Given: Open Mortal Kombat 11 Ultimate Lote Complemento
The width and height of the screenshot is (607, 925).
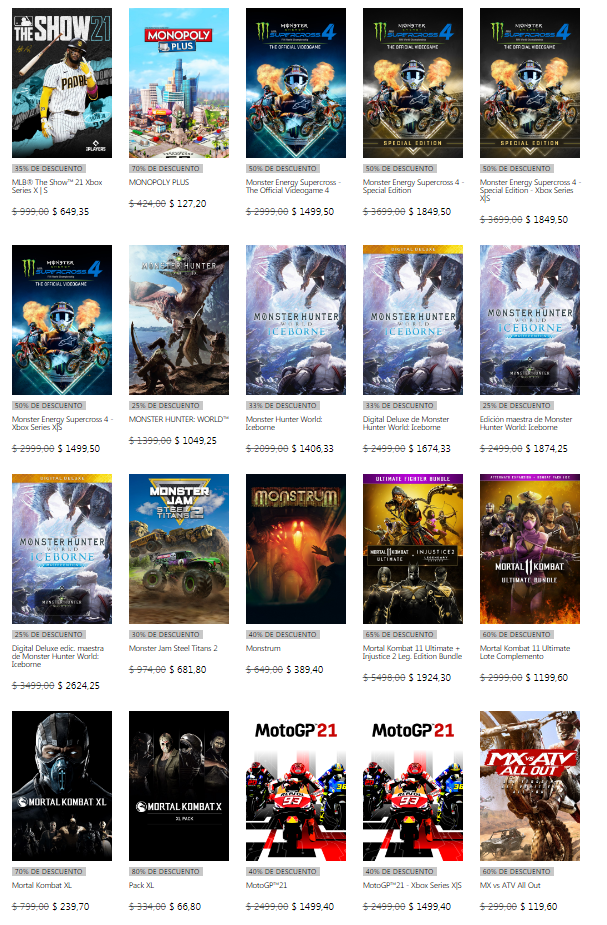Looking at the screenshot, I should [530, 549].
